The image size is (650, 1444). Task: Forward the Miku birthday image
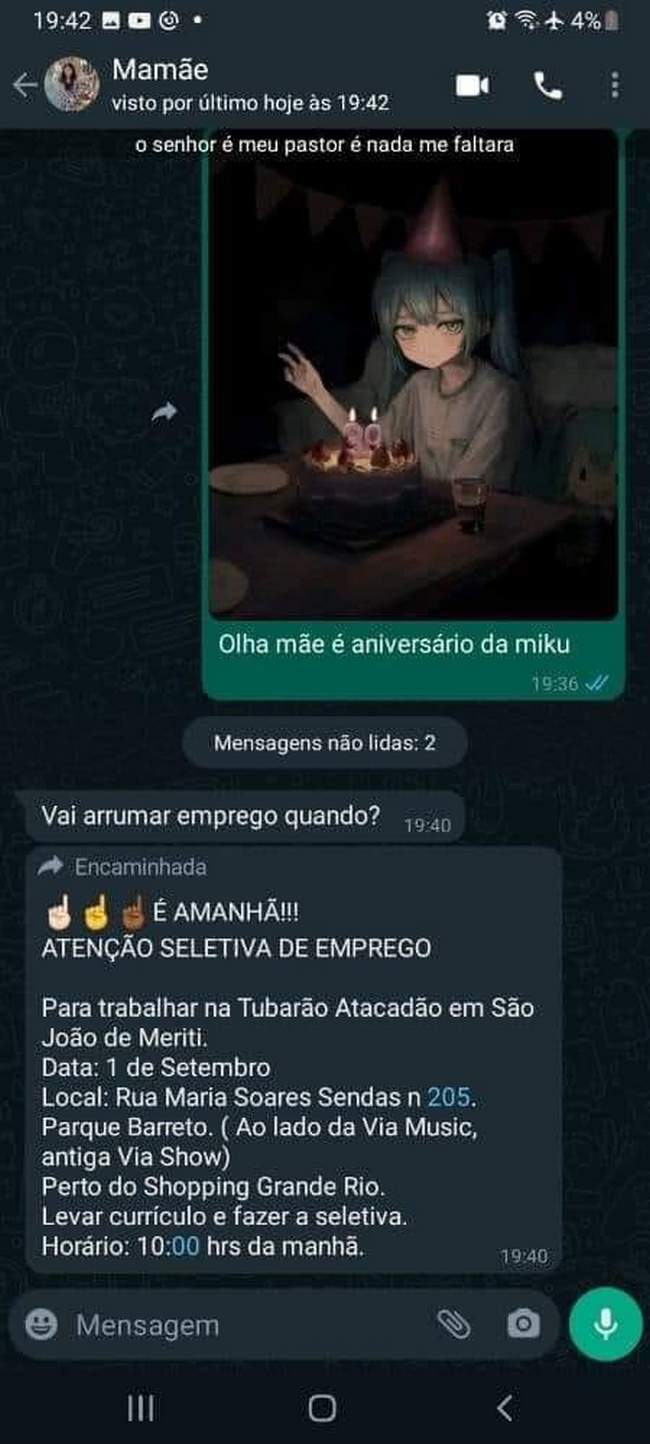coord(164,412)
